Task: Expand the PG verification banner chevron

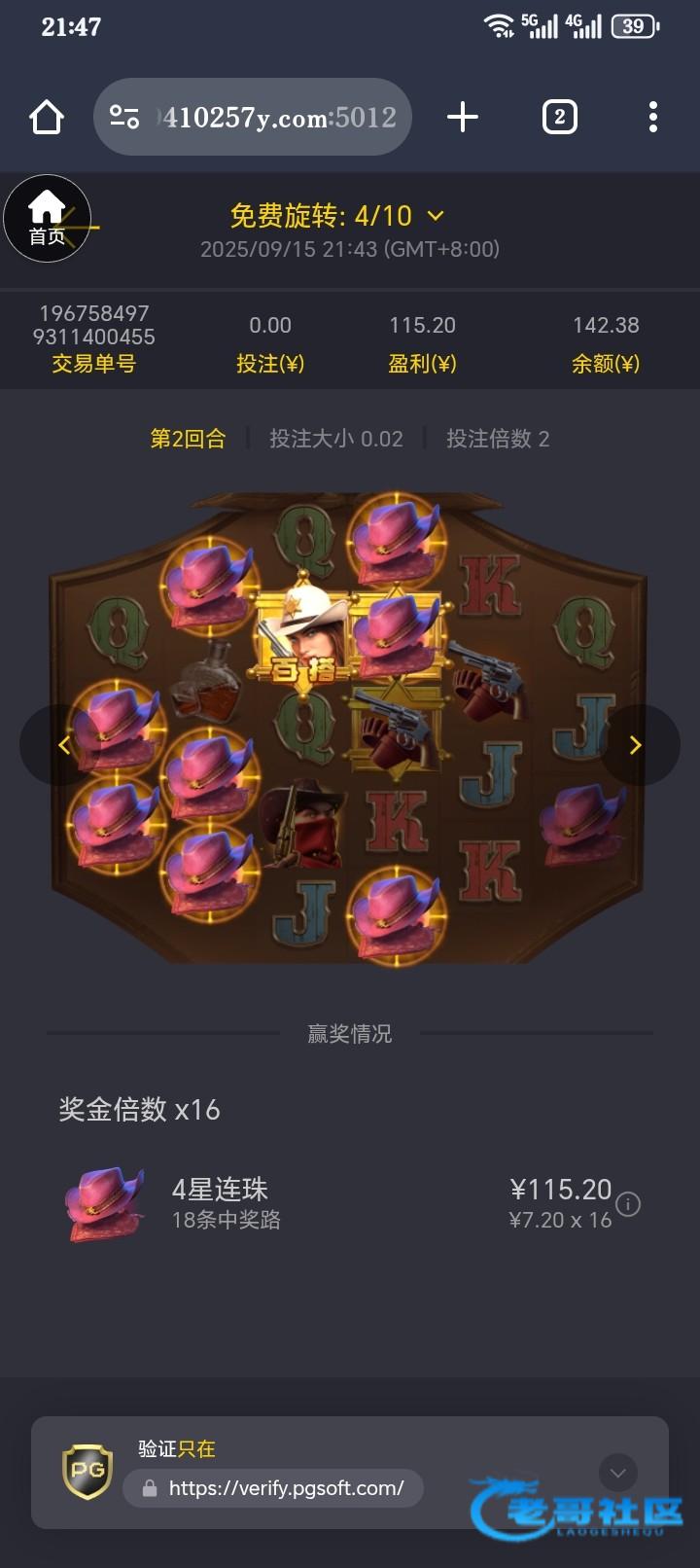Action: tap(617, 1473)
